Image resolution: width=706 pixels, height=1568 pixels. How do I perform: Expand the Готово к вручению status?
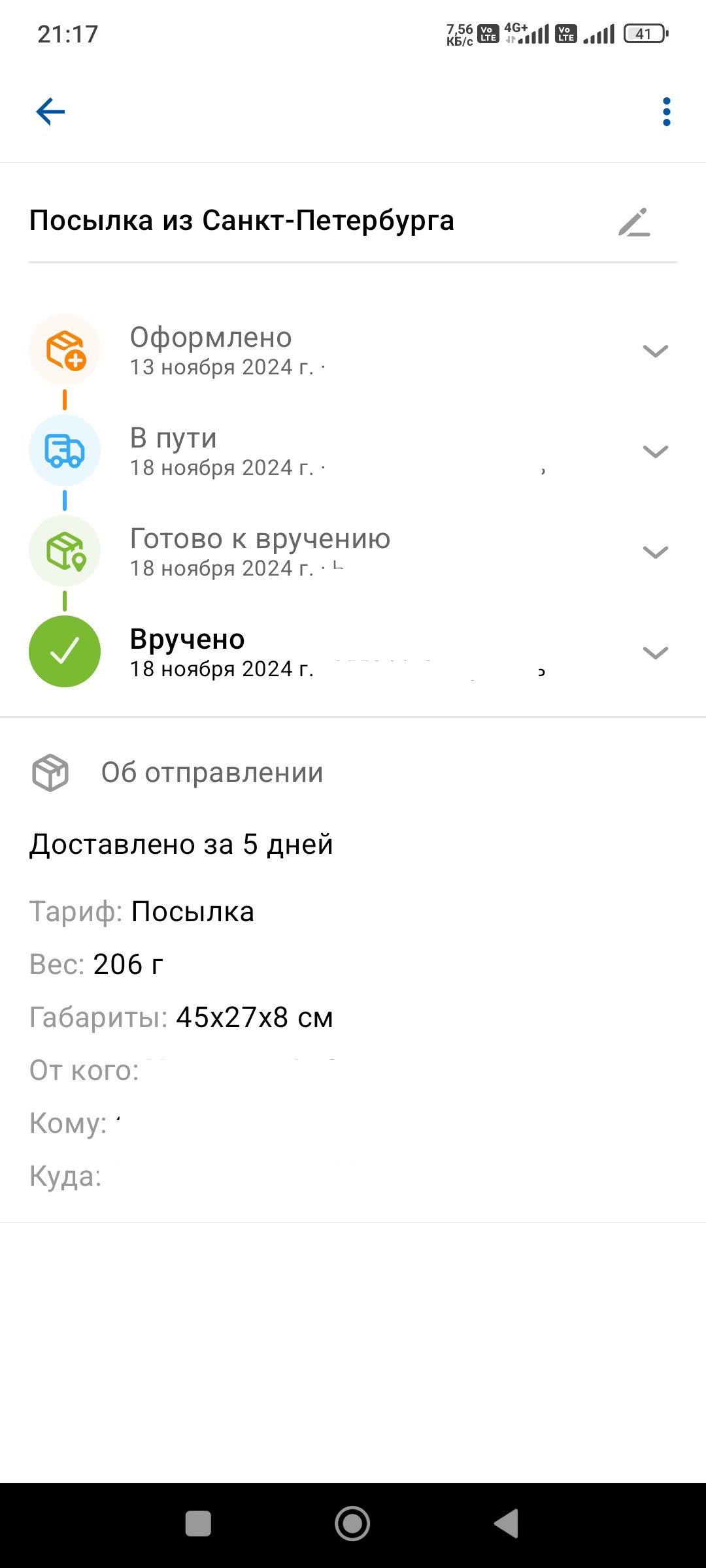tap(655, 552)
